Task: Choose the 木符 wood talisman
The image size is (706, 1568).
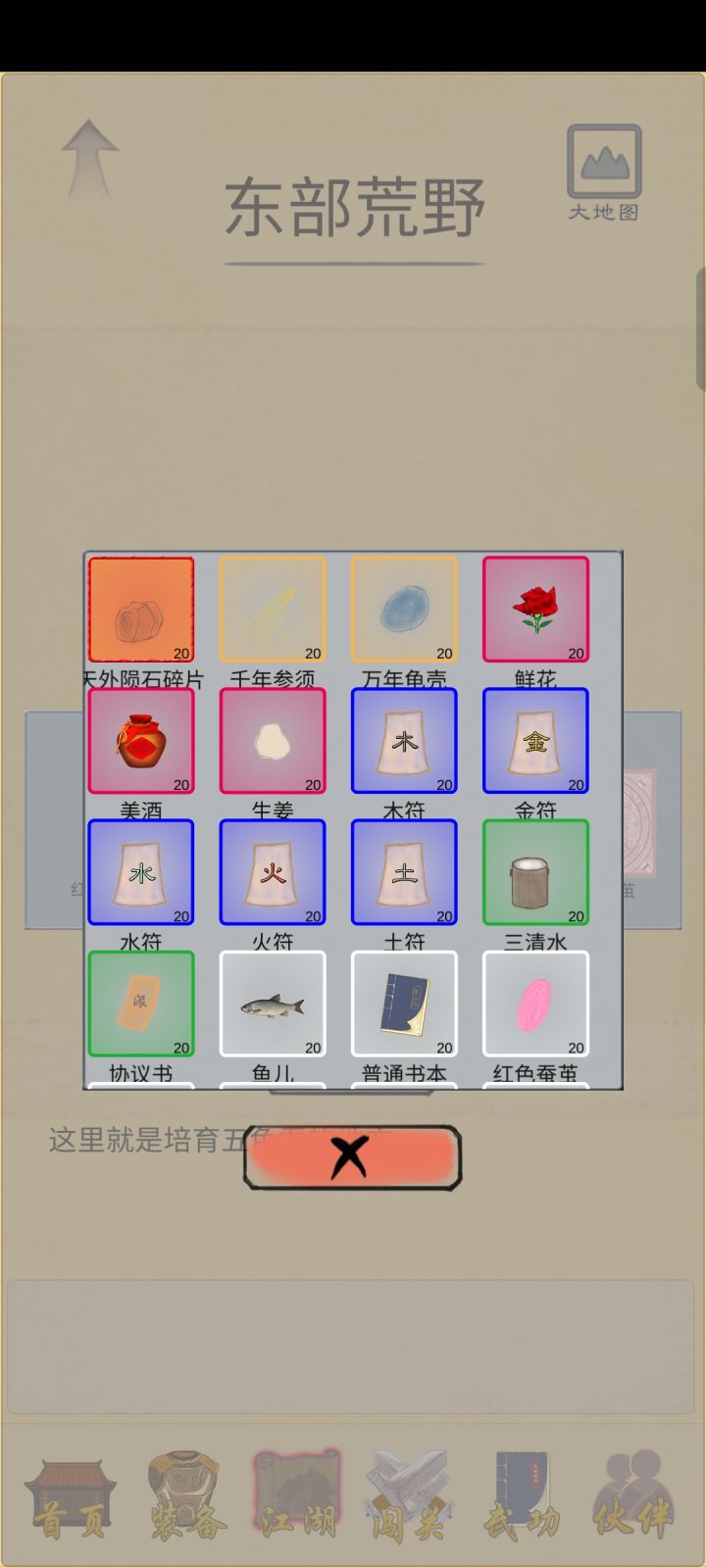Action: pos(404,741)
